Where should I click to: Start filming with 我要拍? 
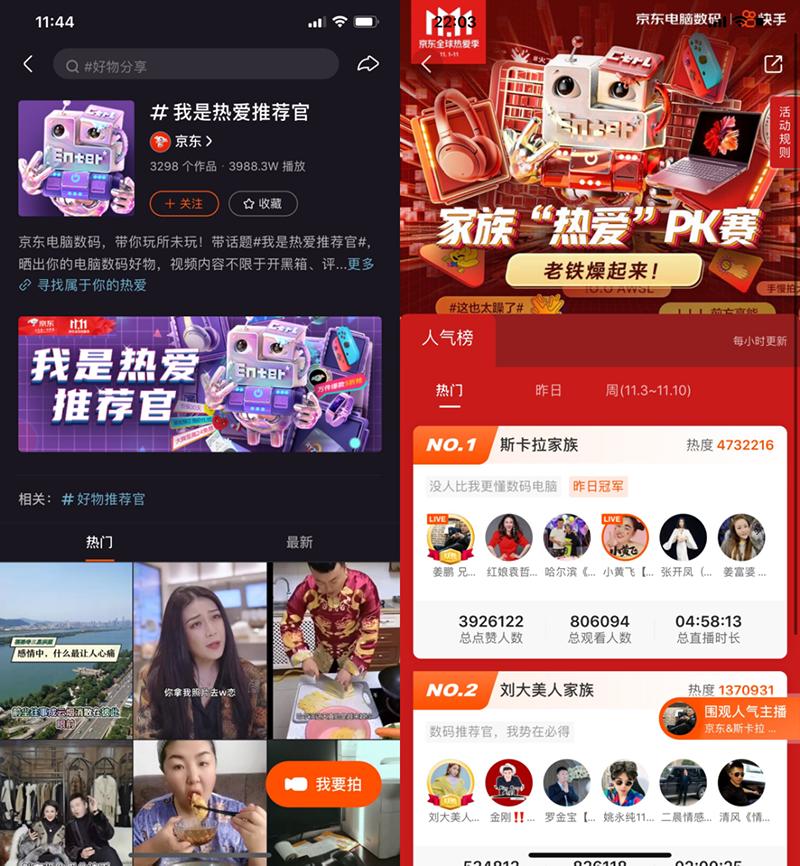click(x=323, y=784)
